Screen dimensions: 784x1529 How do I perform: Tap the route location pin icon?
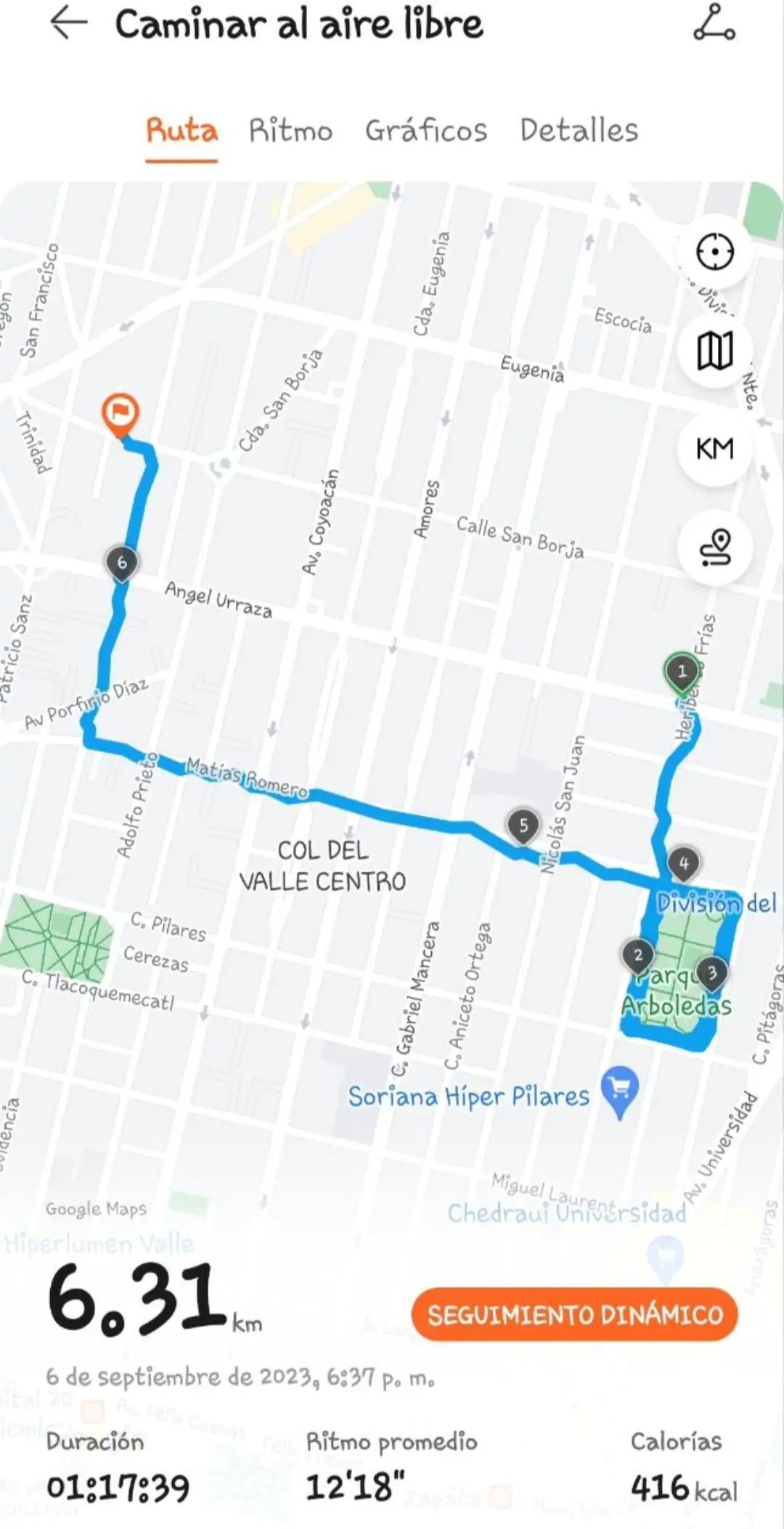[715, 547]
